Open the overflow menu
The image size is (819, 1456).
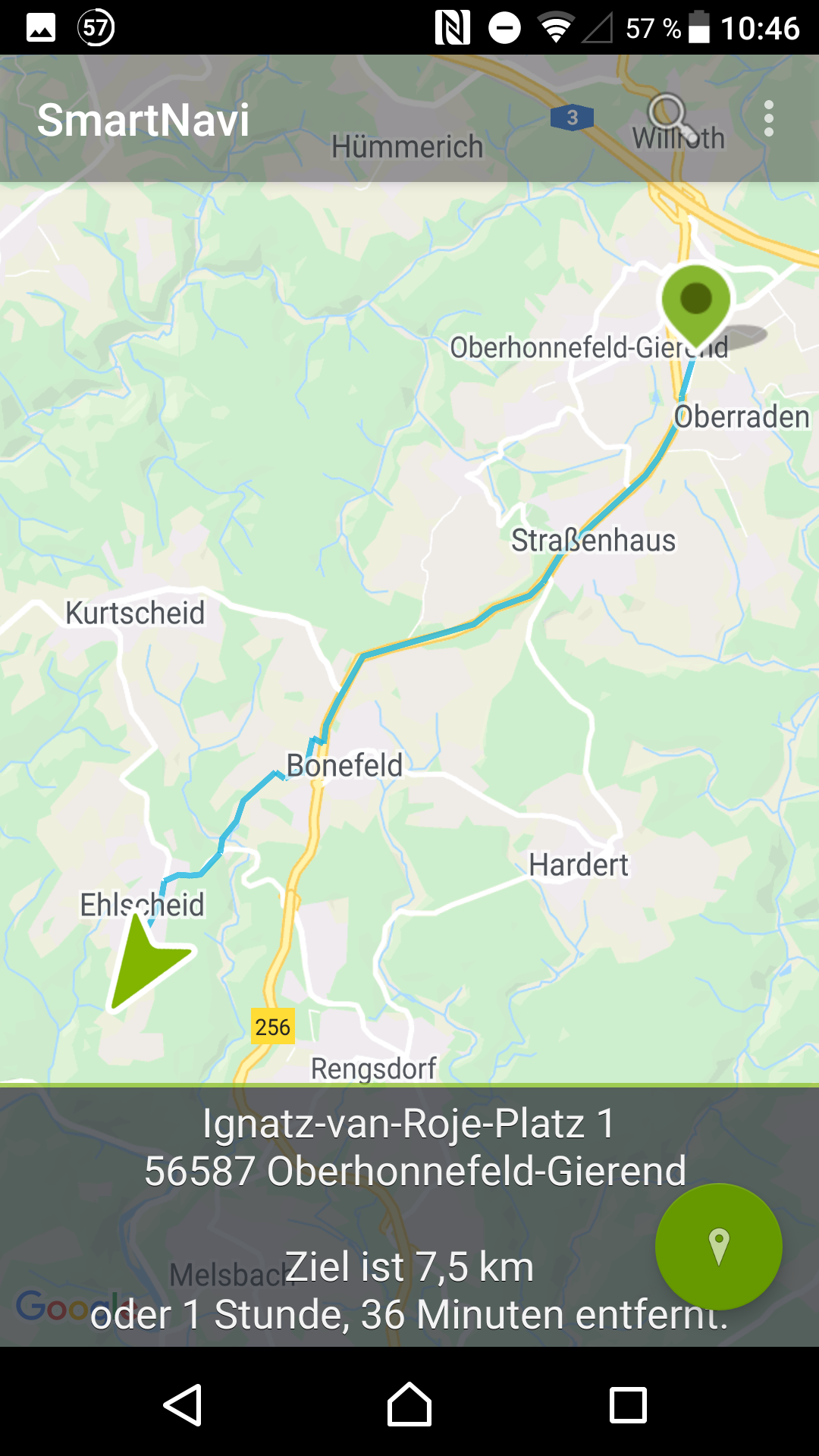pyautogui.click(x=768, y=119)
